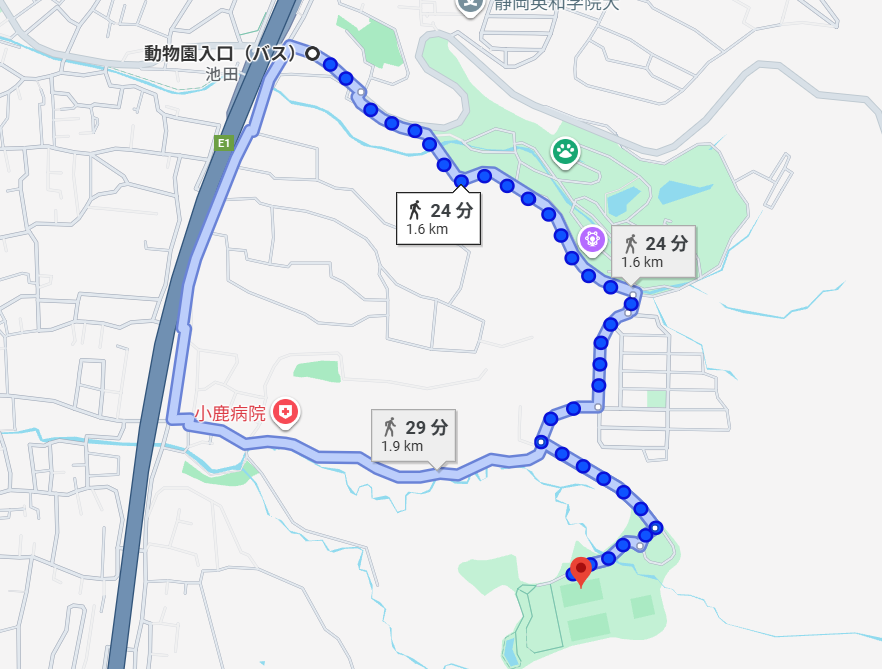
Task: Tap the 動物園入口 bus stop start point
Action: coord(312,53)
